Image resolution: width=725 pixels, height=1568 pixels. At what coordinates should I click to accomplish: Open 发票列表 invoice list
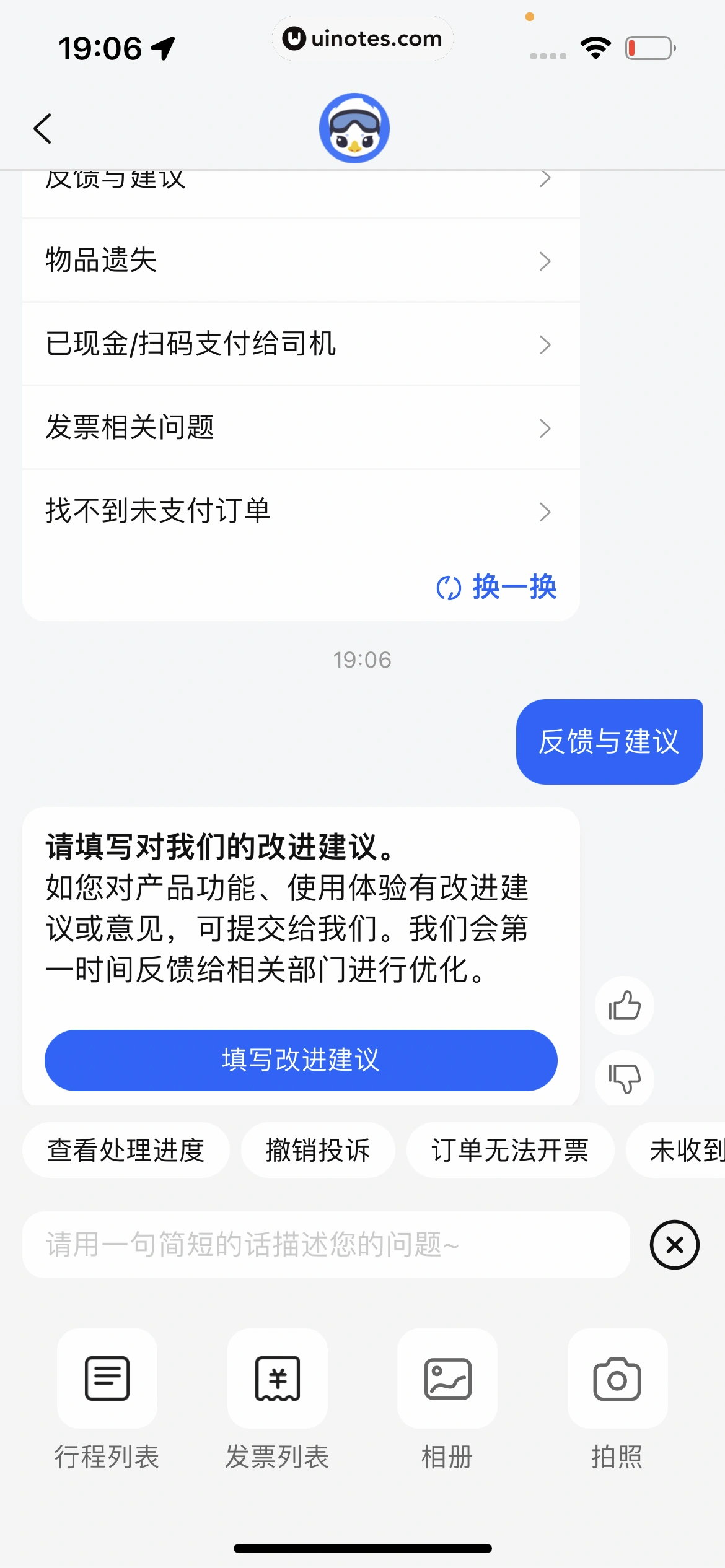(277, 1379)
